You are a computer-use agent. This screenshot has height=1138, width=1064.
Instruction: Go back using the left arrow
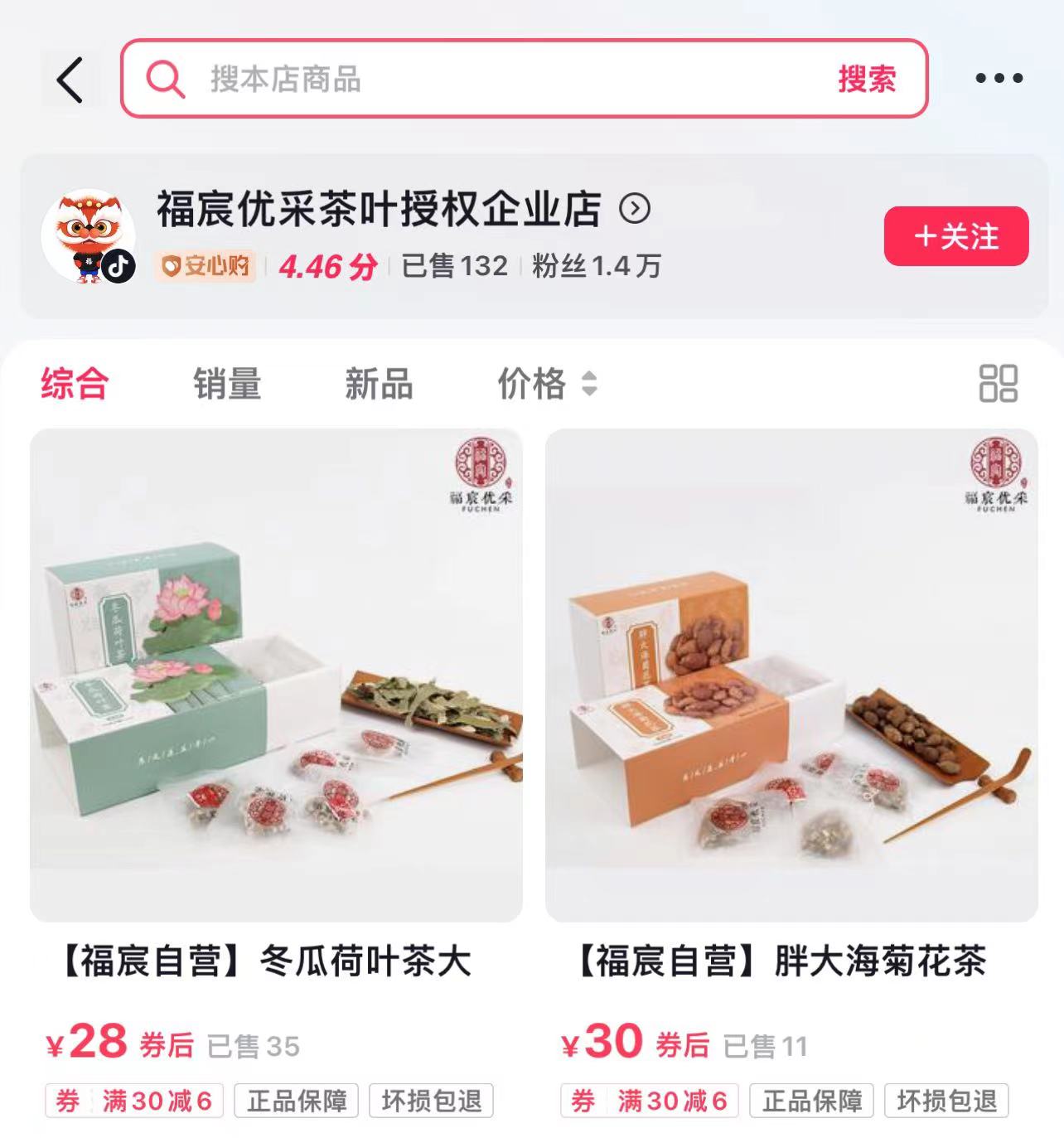tap(70, 80)
